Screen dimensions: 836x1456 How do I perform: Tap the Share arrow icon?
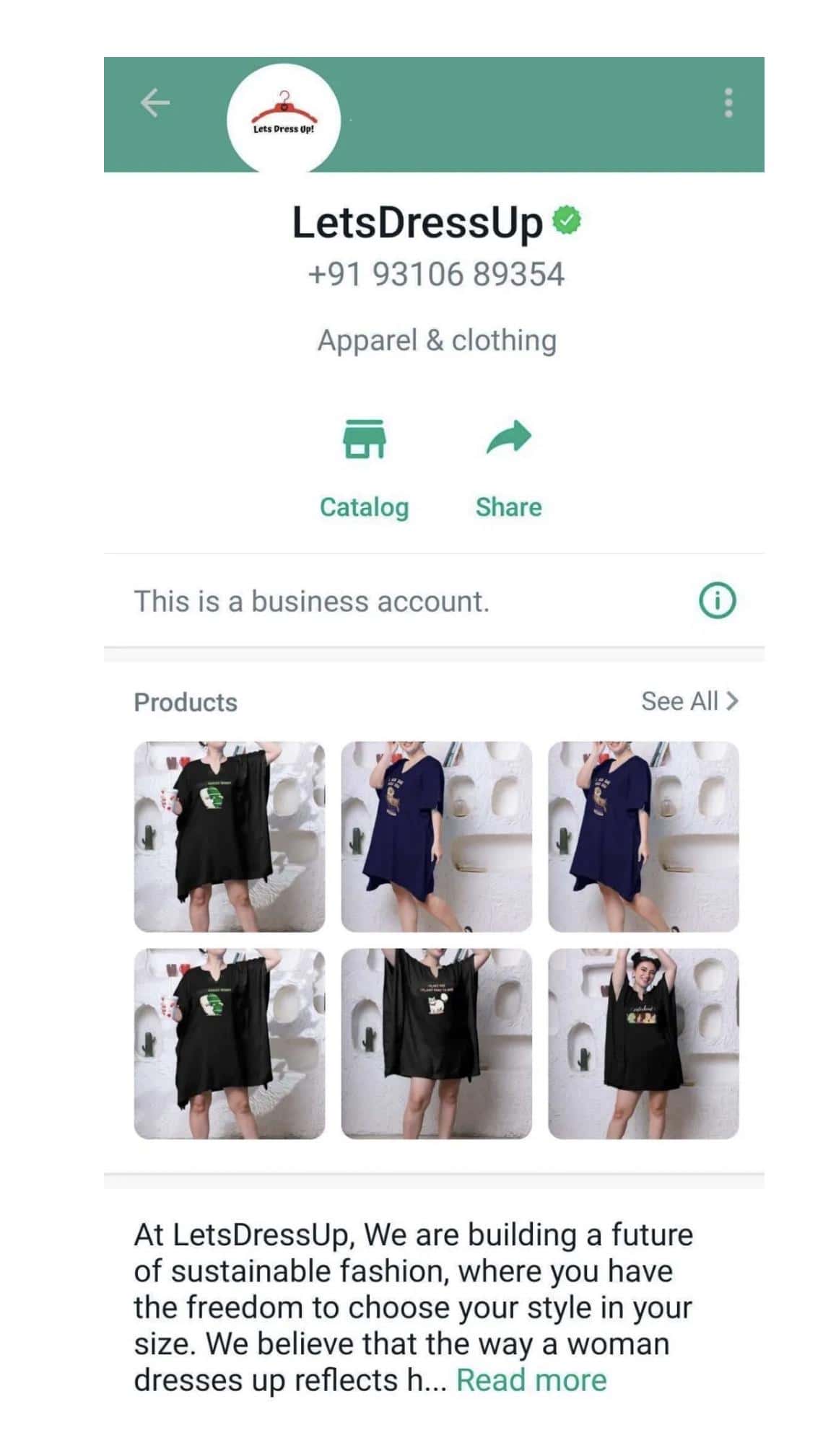point(508,436)
